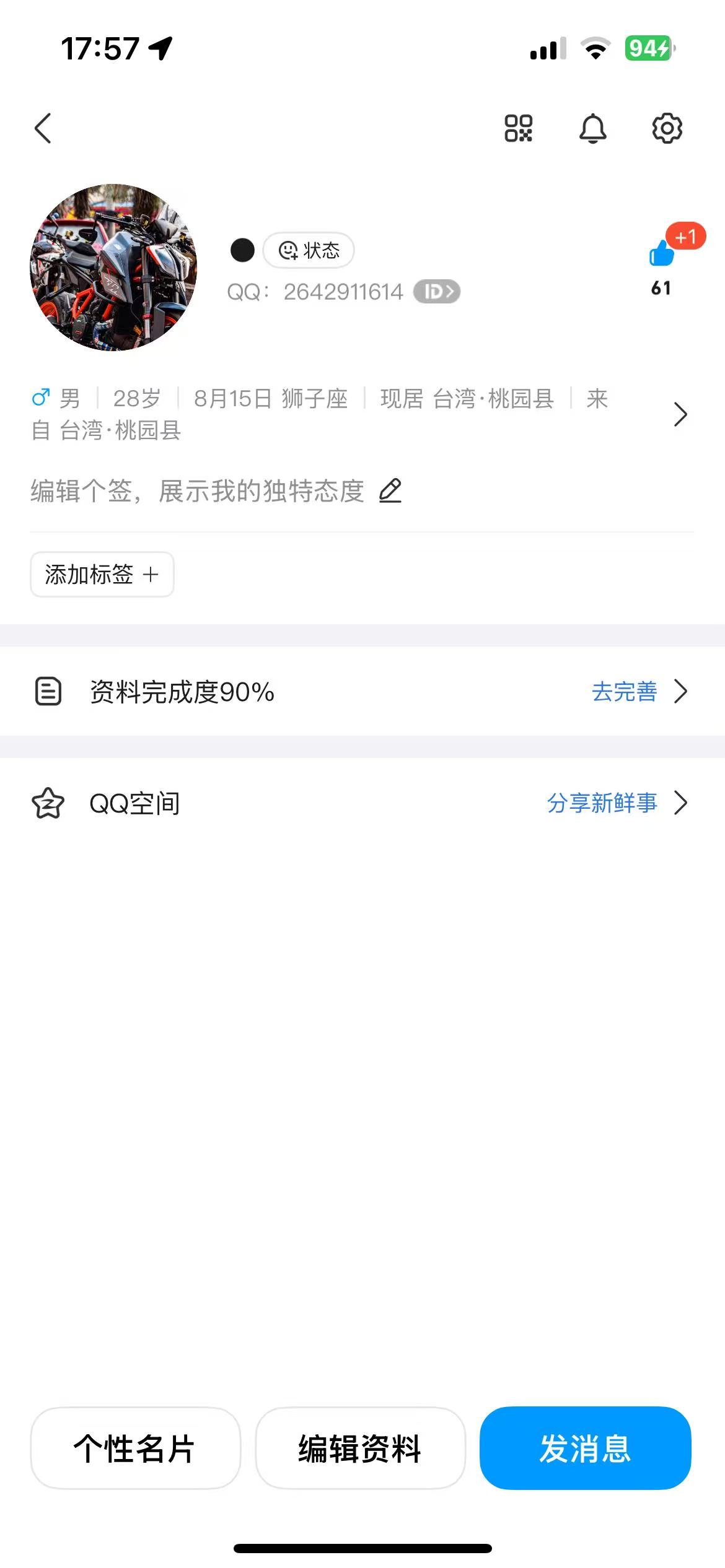Image resolution: width=725 pixels, height=1568 pixels.
Task: Open the QR code icon
Action: (518, 128)
